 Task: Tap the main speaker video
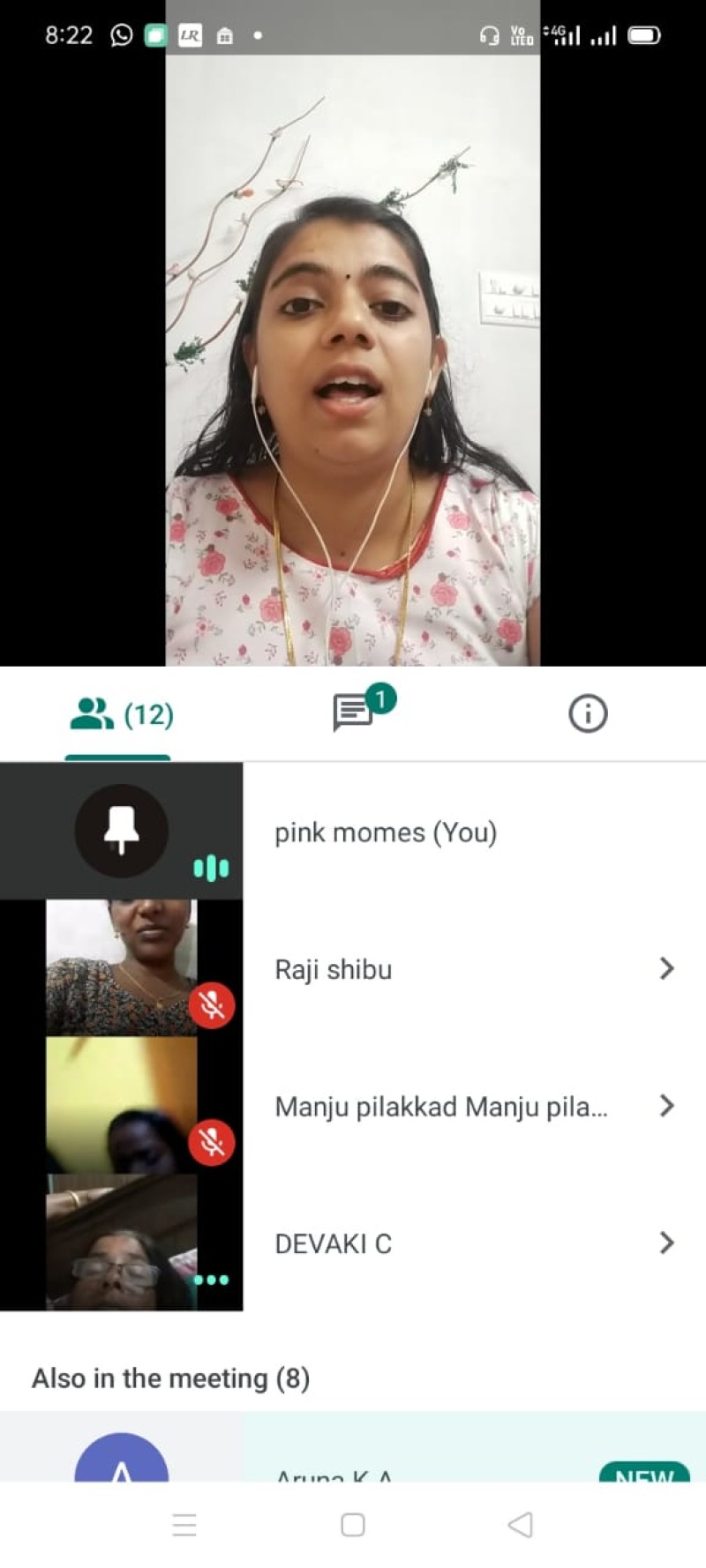coord(353,362)
